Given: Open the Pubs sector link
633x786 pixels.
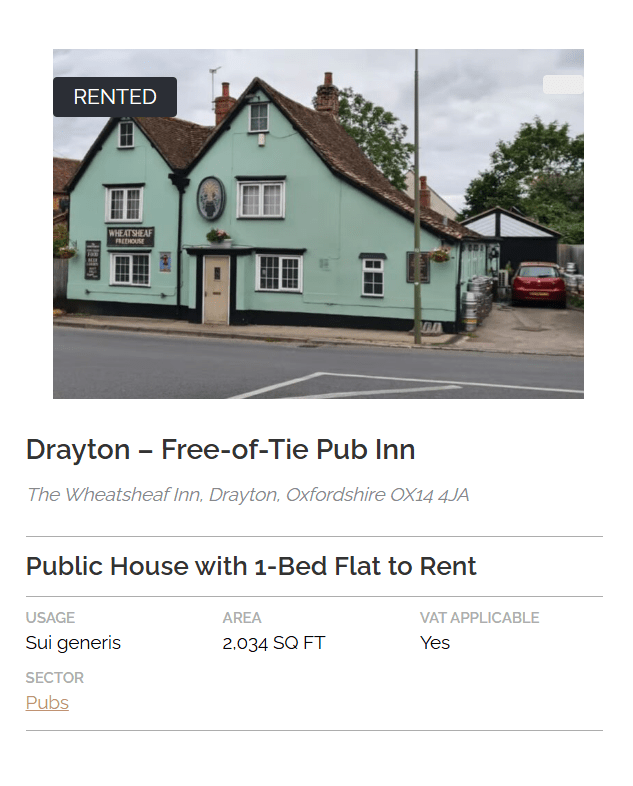Looking at the screenshot, I should click(47, 703).
